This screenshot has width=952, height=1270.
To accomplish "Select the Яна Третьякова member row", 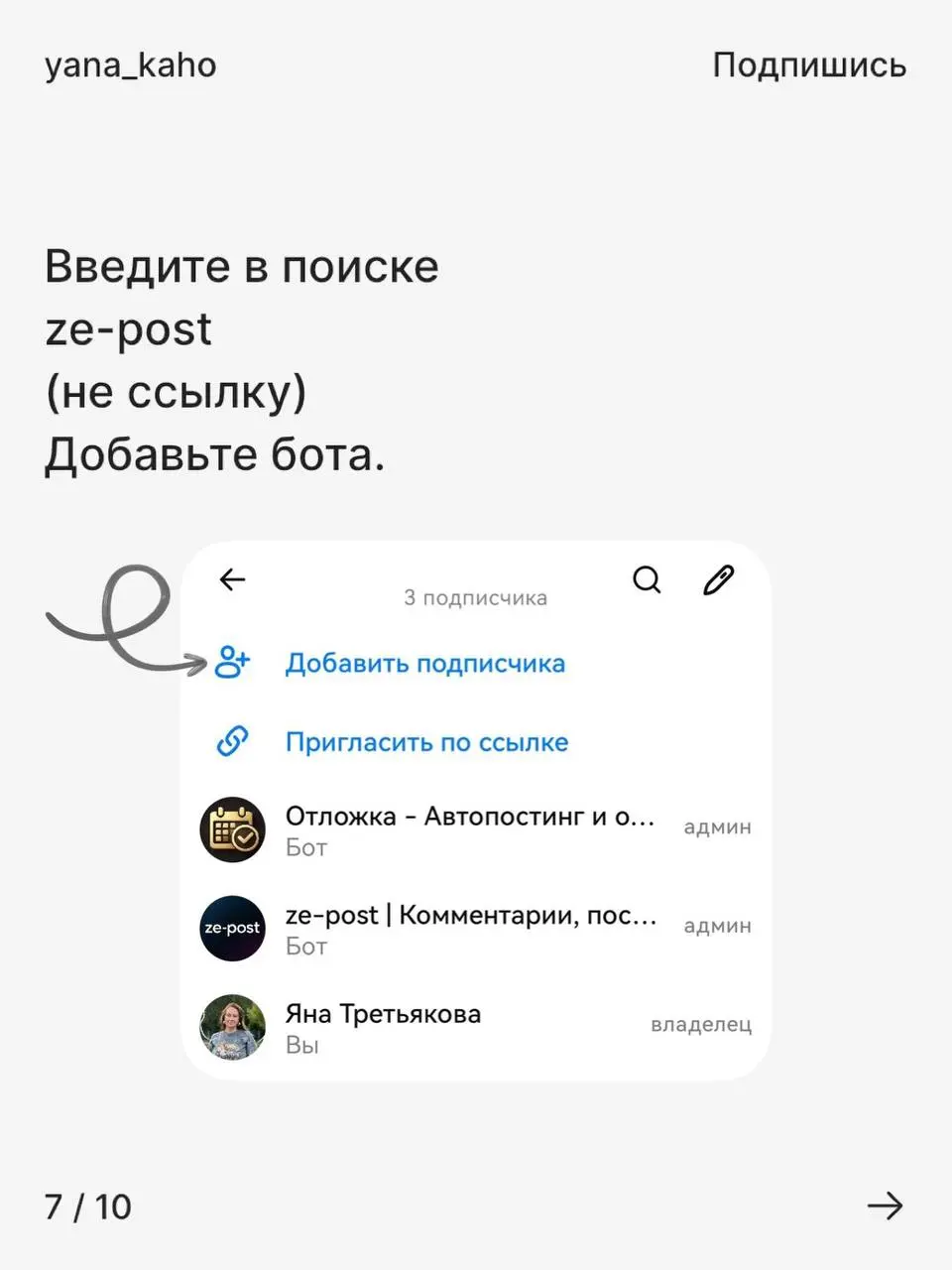I will [x=384, y=1014].
